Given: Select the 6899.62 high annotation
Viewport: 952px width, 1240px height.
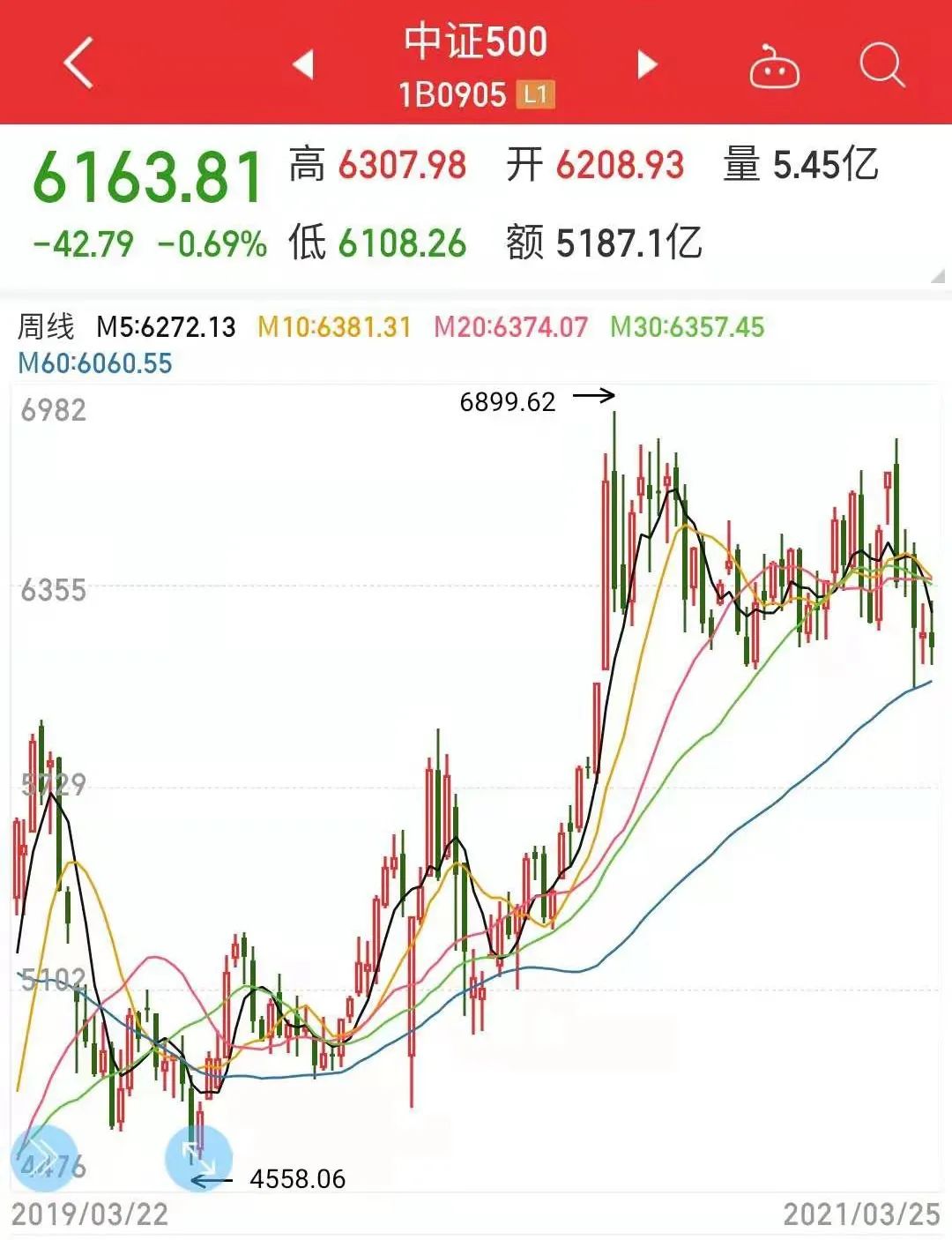Looking at the screenshot, I should point(509,402).
